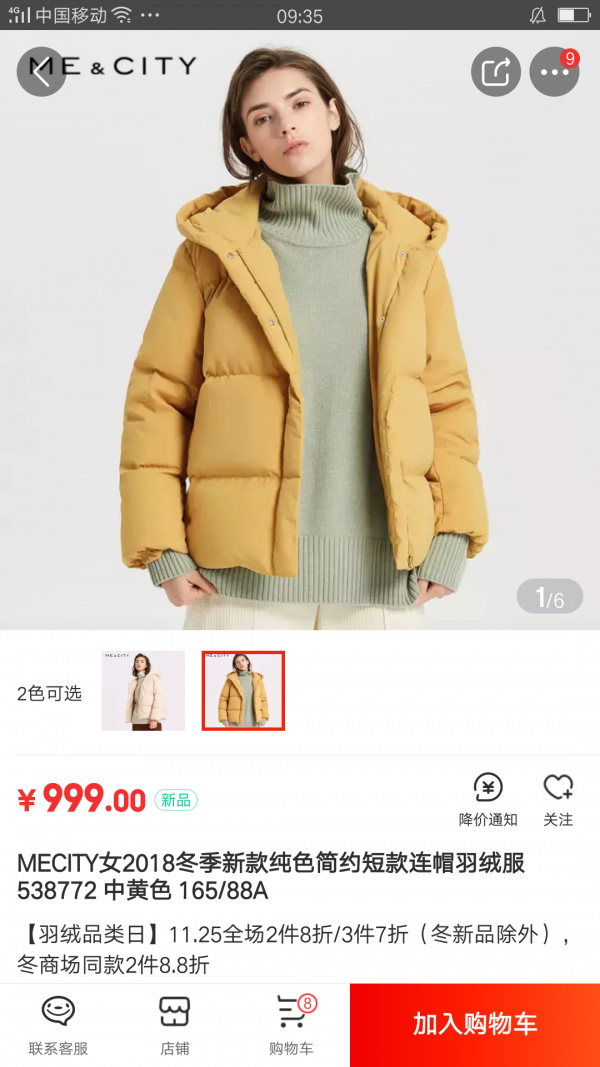Add item with 加入购物车 button

click(x=475, y=1024)
